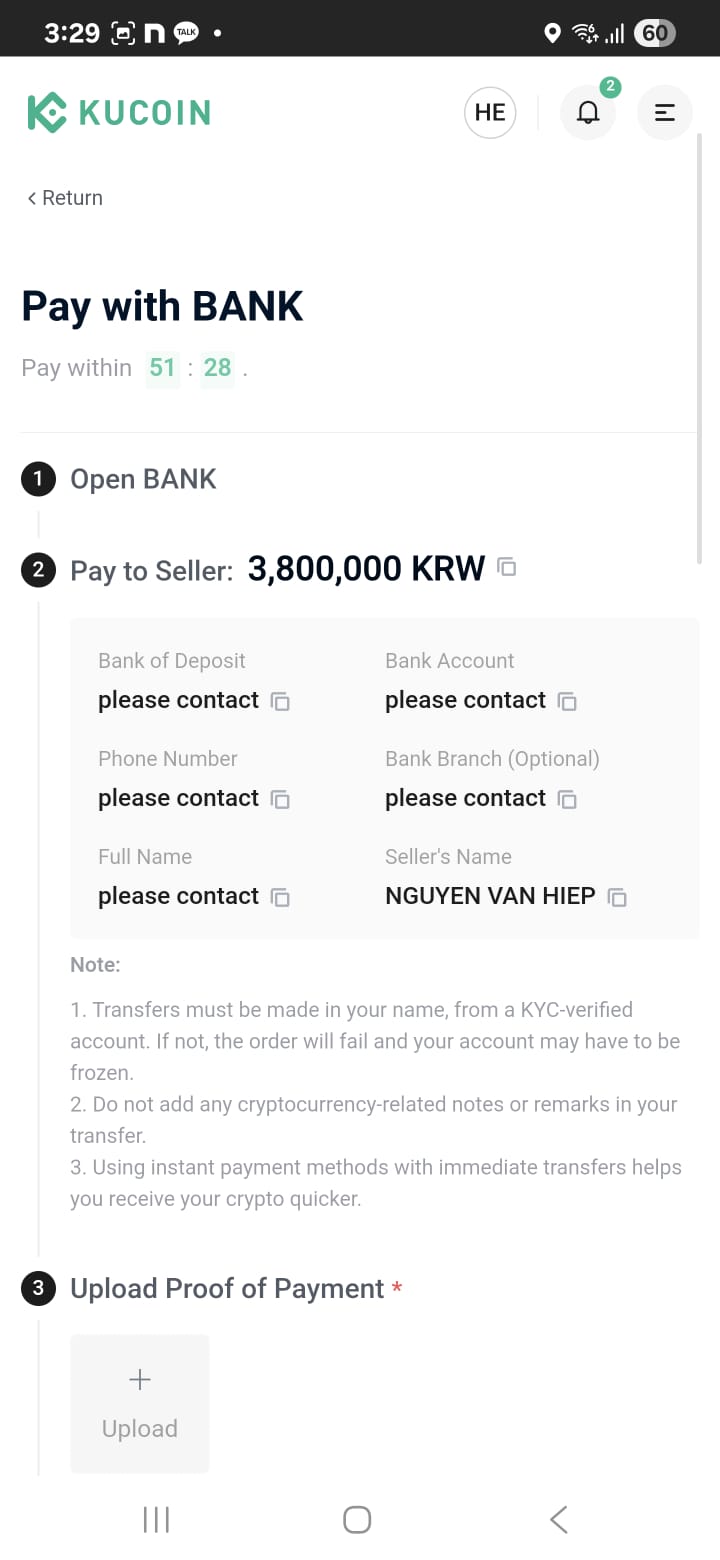This screenshot has height=1560, width=720.
Task: Open the notifications bell
Action: 588,112
